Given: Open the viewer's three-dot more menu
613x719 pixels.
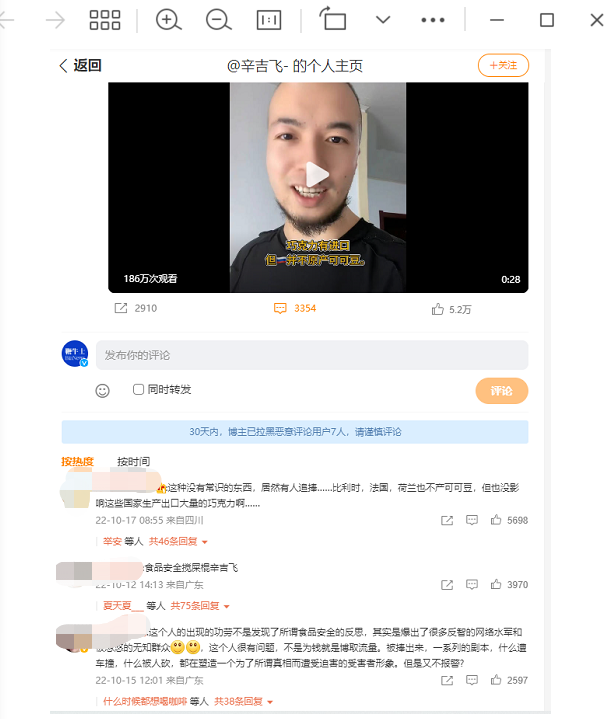Looking at the screenshot, I should [432, 20].
